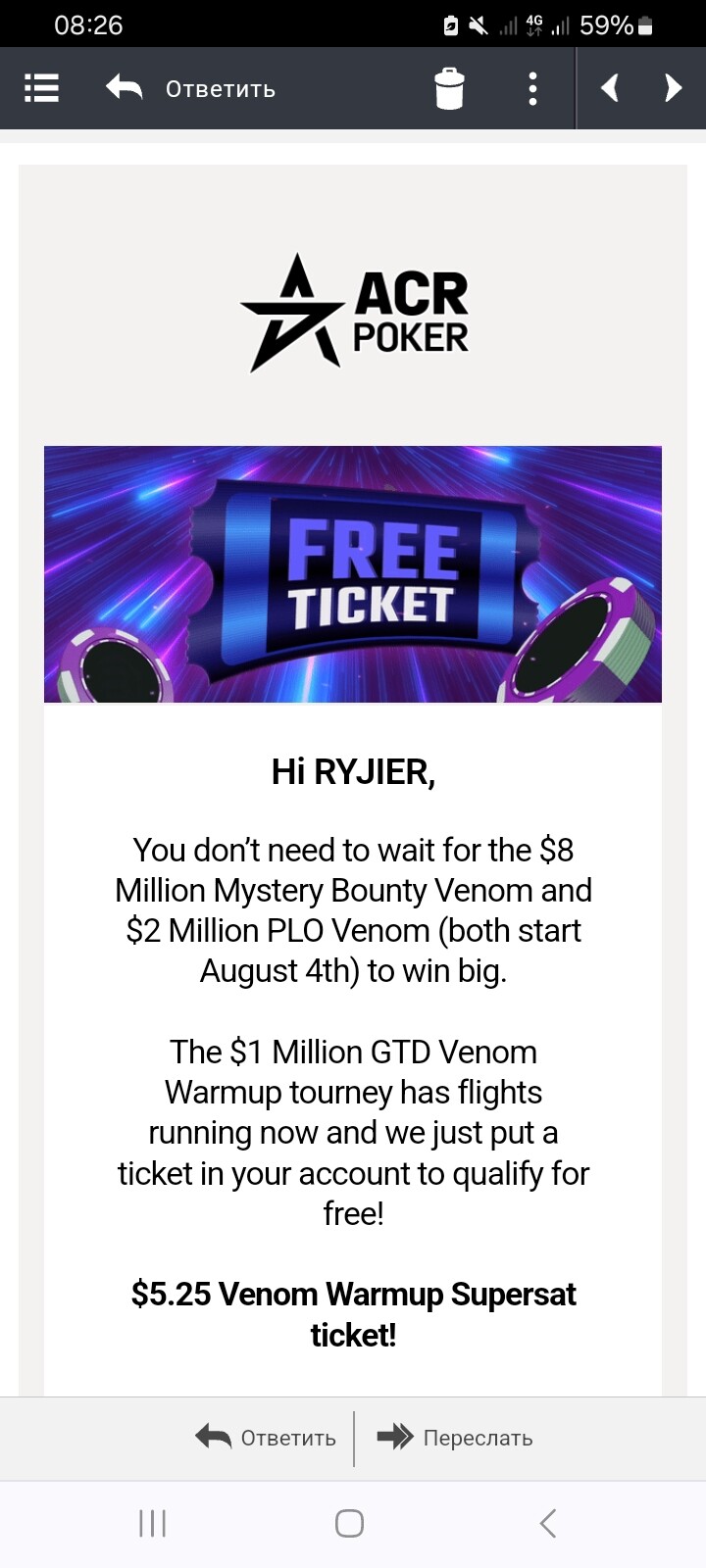Image resolution: width=706 pixels, height=1568 pixels.
Task: Go back with the system back button
Action: (x=548, y=1523)
